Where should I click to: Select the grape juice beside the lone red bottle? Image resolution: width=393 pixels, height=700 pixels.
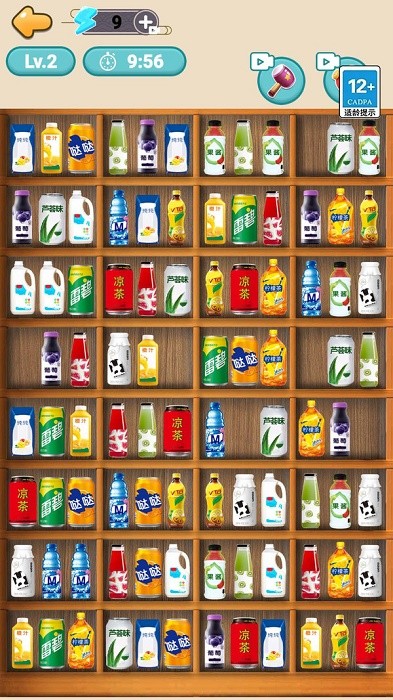(51, 358)
